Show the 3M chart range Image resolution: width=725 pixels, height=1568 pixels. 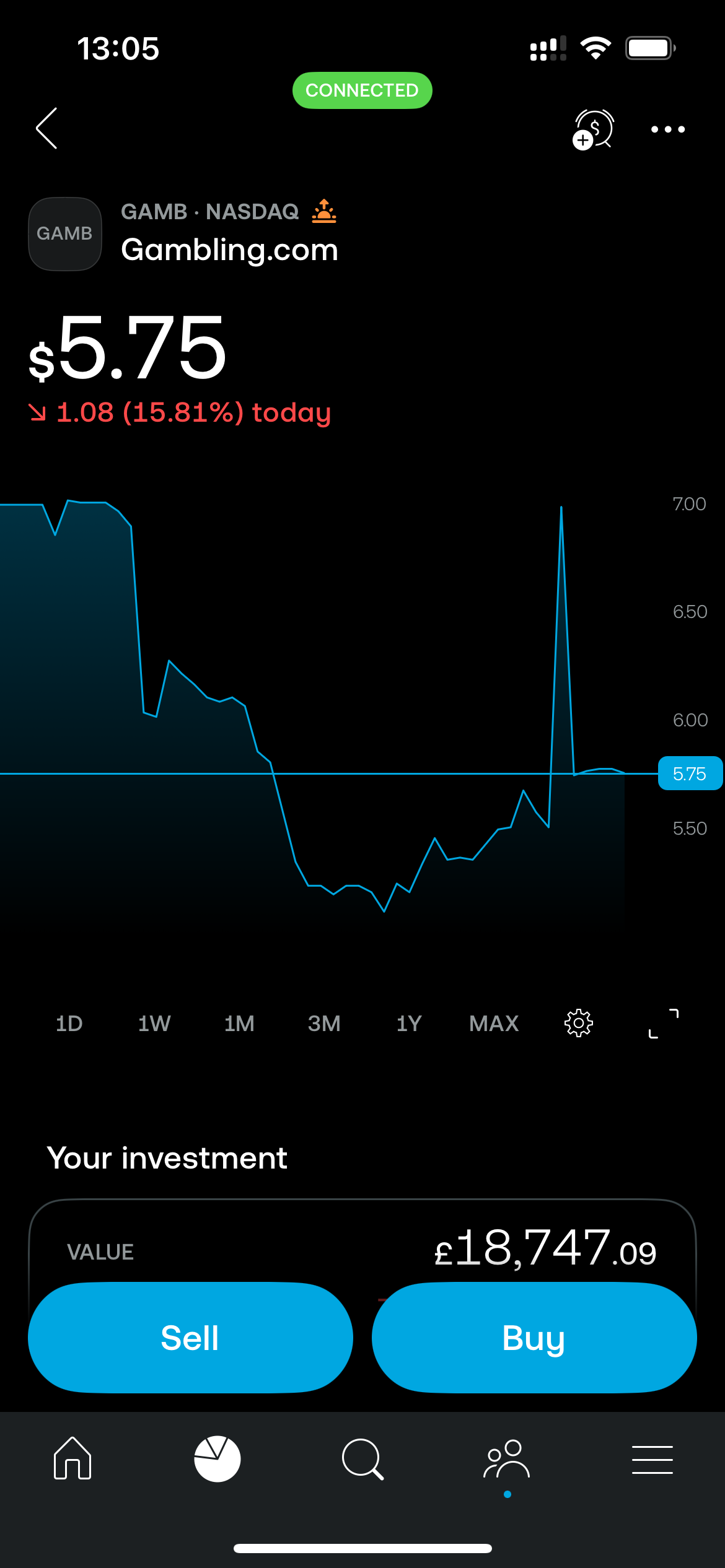pyautogui.click(x=324, y=1024)
